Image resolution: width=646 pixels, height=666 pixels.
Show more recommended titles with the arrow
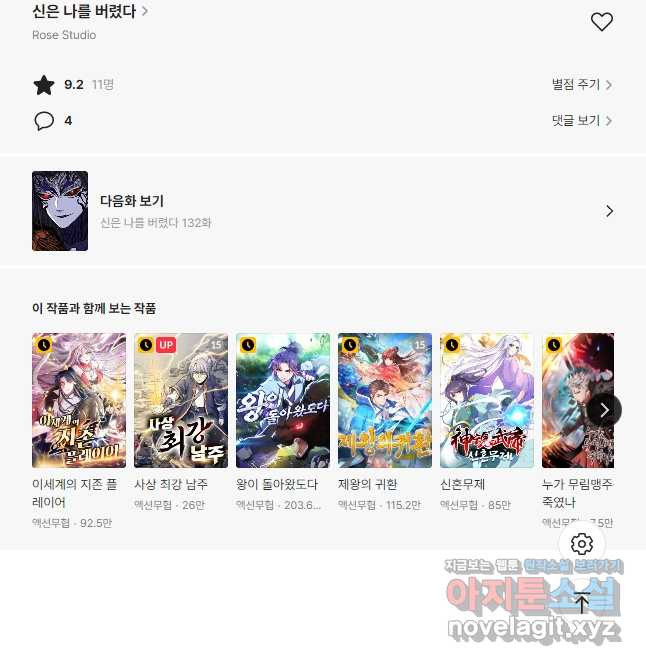(604, 409)
